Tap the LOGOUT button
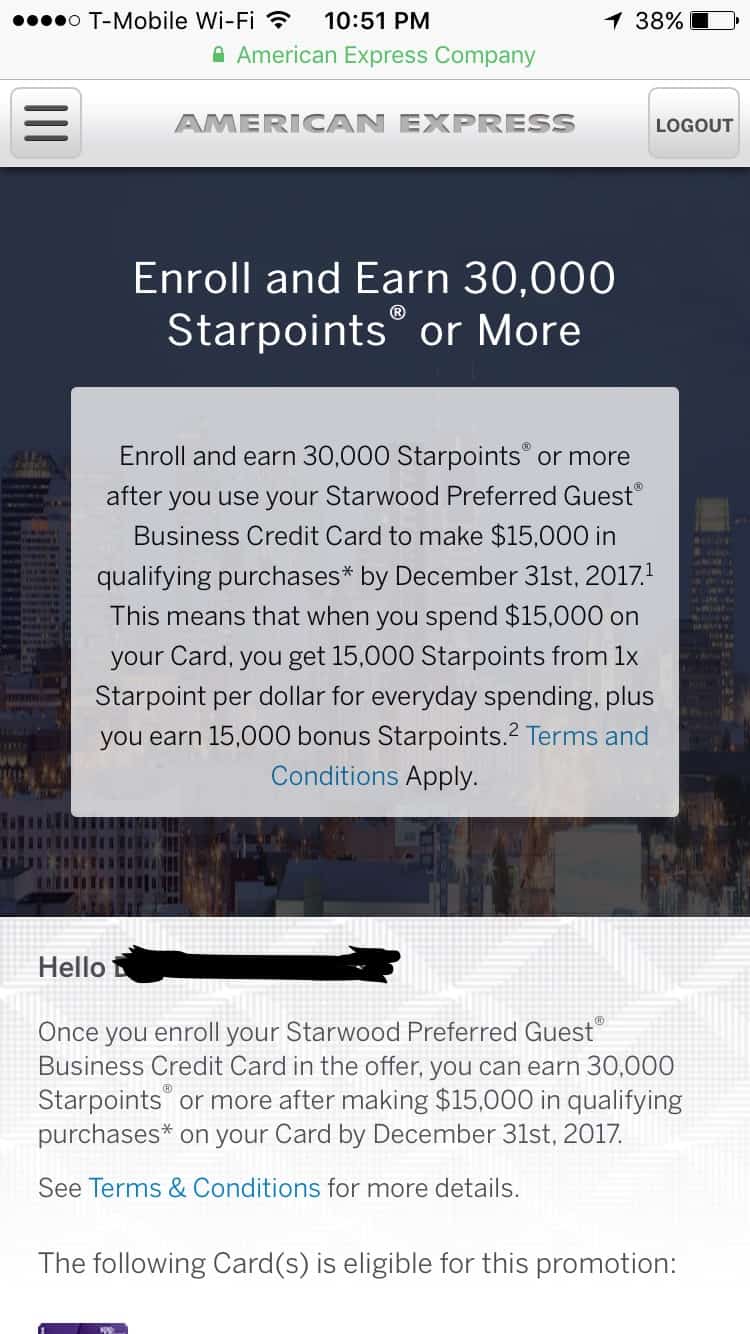 tap(694, 124)
